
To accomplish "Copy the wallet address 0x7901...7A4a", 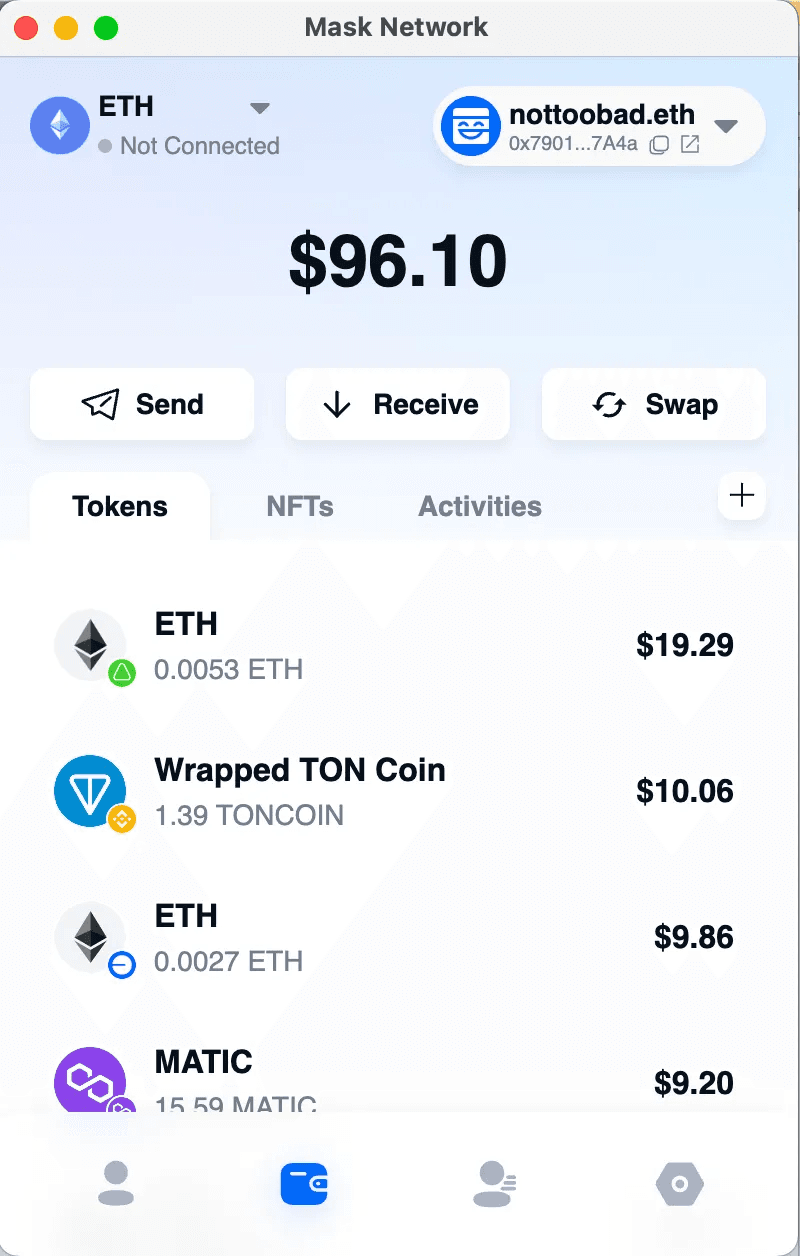I will [659, 145].
